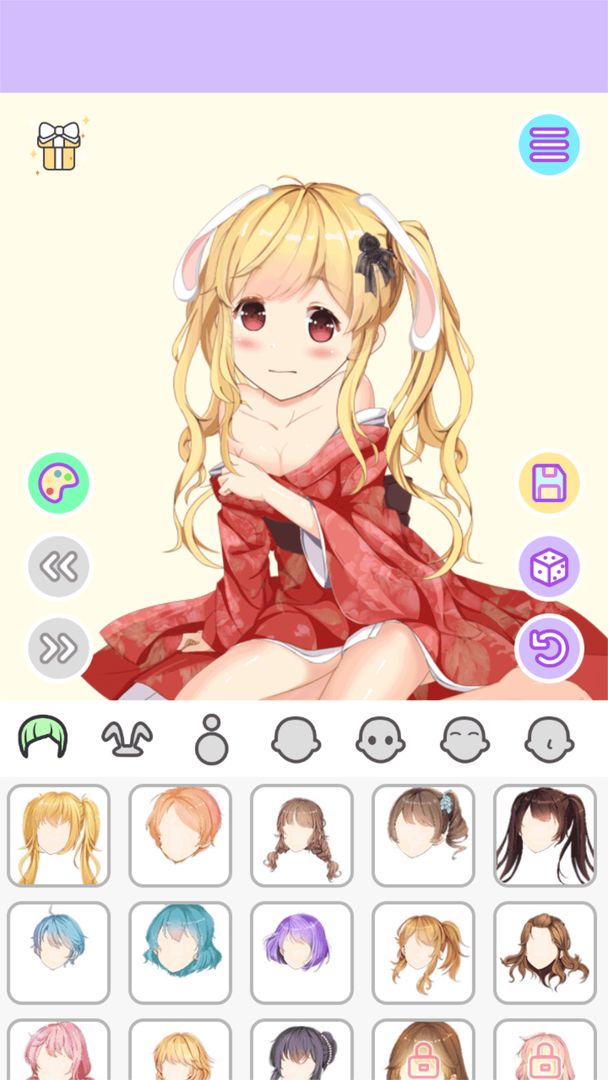The image size is (608, 1080).
Task: Choose the brown curly braids hairstyle
Action: pyautogui.click(x=301, y=836)
